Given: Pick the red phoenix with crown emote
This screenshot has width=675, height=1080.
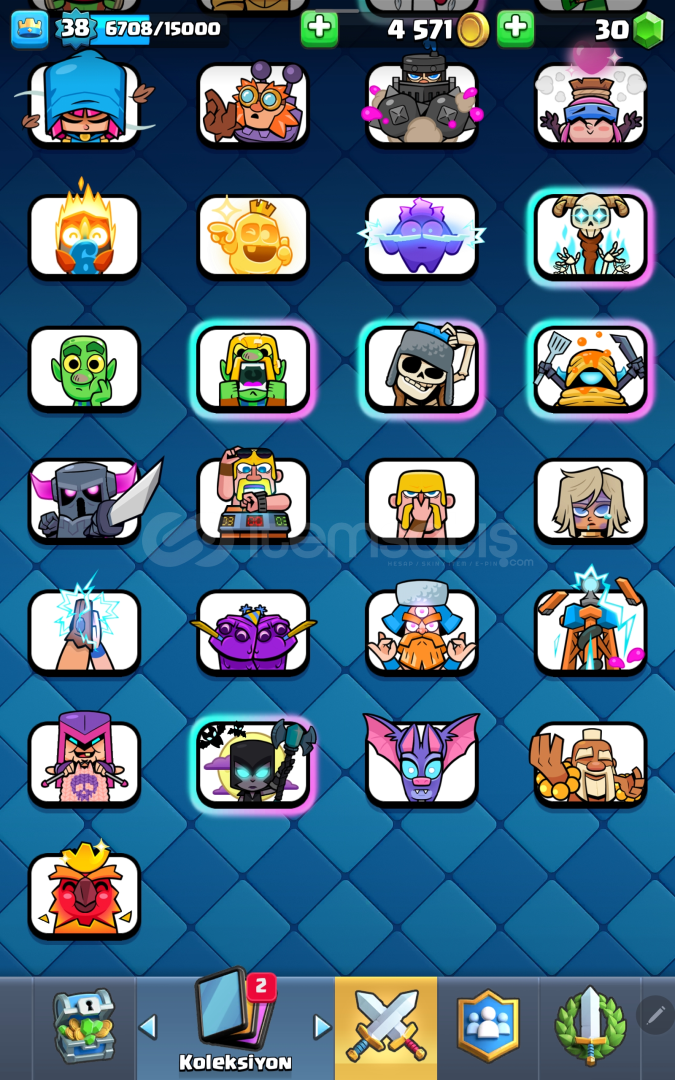Looking at the screenshot, I should click(84, 895).
